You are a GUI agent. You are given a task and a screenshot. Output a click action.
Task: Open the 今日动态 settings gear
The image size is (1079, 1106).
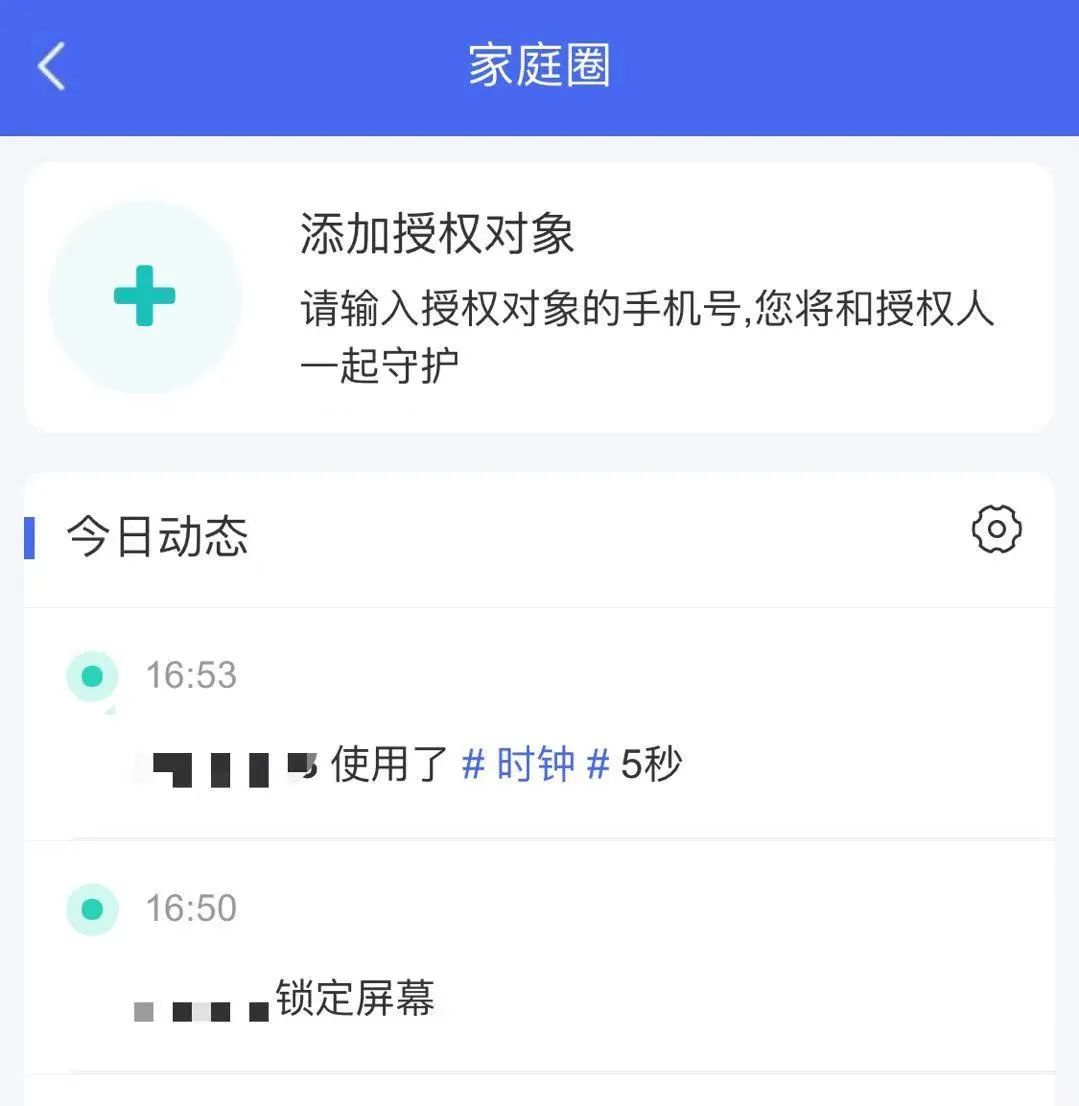pyautogui.click(x=996, y=529)
